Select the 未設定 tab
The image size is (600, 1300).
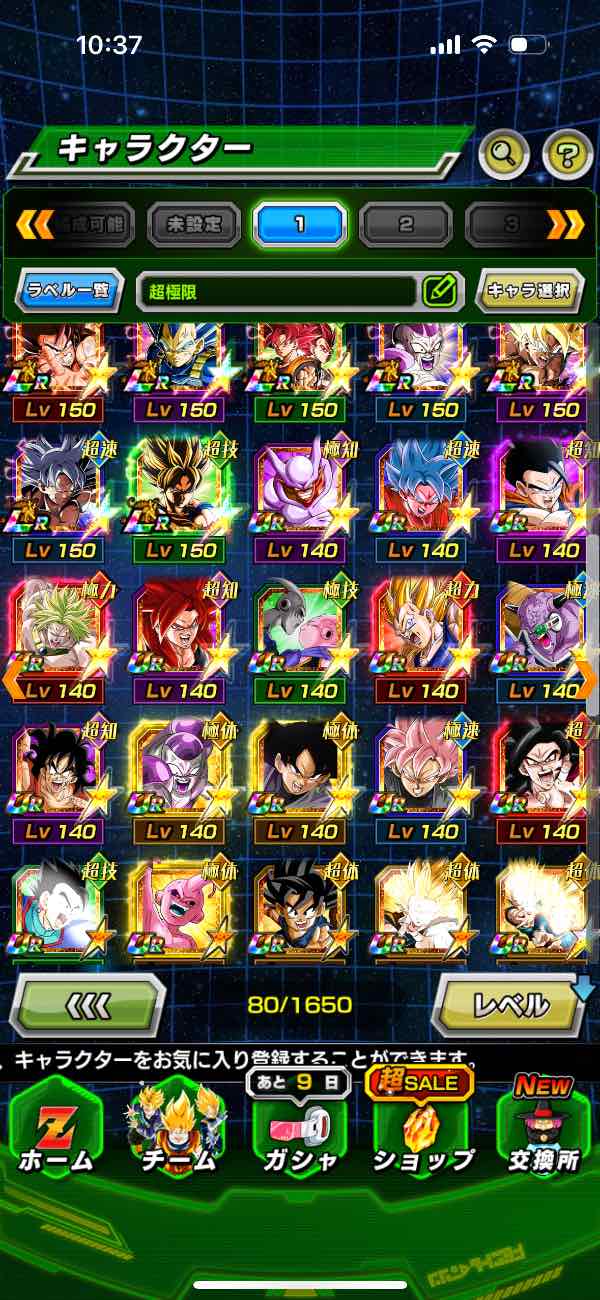tap(194, 225)
